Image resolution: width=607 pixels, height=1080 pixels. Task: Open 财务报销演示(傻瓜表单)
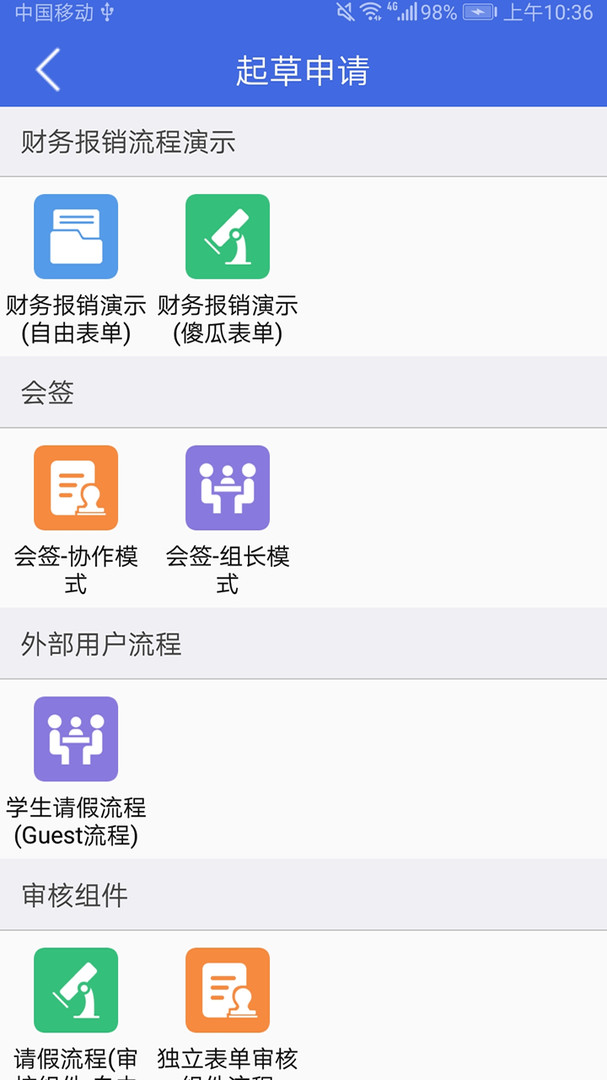(228, 237)
